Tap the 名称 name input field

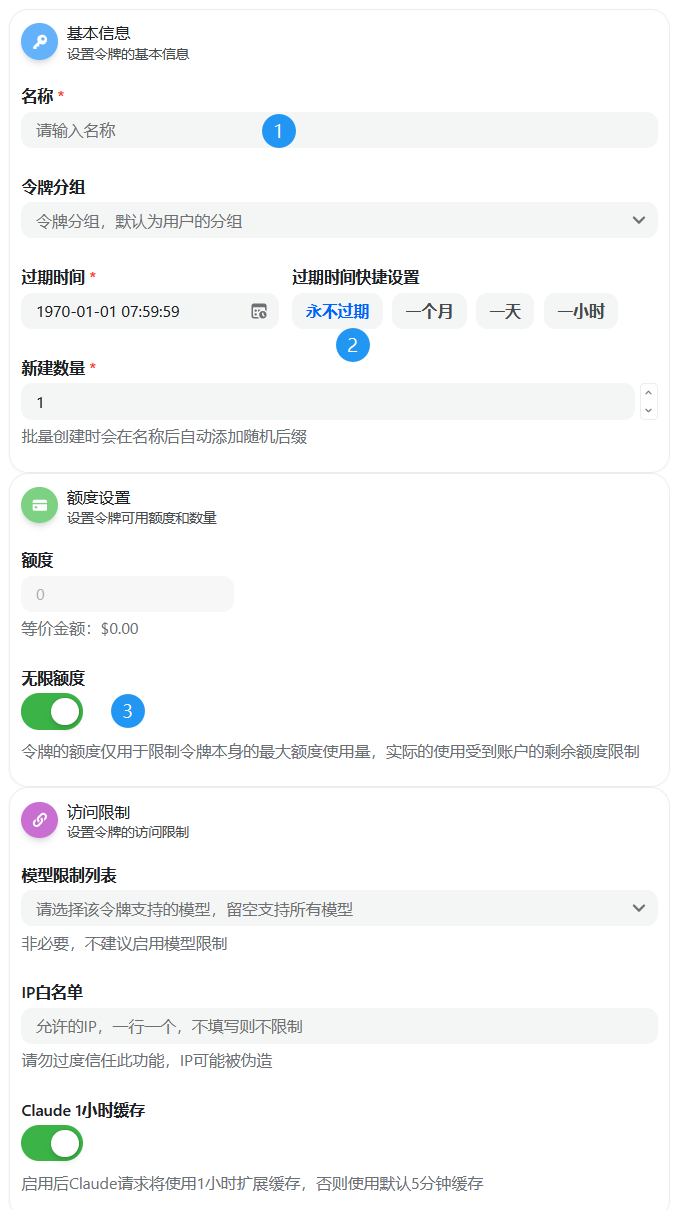pos(140,130)
